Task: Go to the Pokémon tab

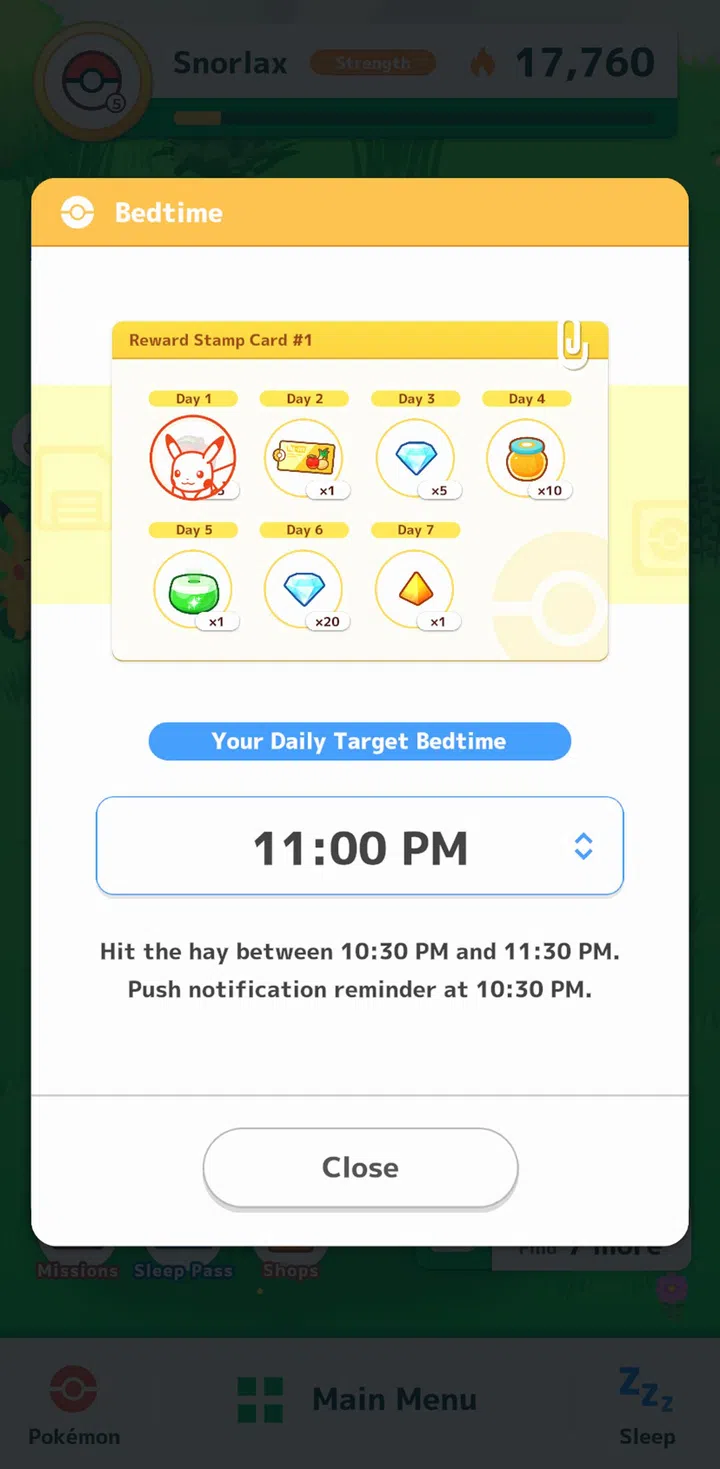Action: [73, 1407]
